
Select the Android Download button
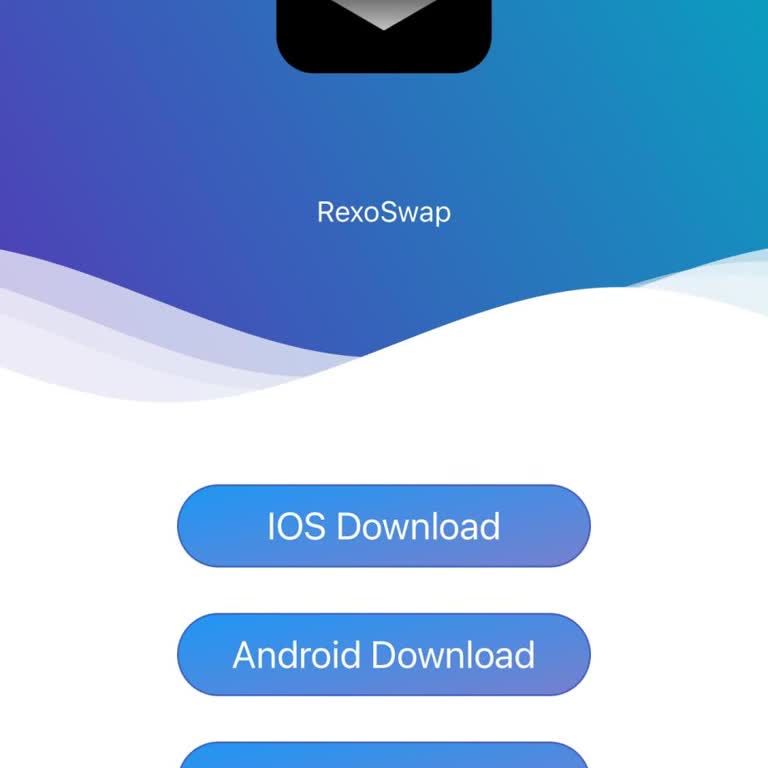point(383,654)
